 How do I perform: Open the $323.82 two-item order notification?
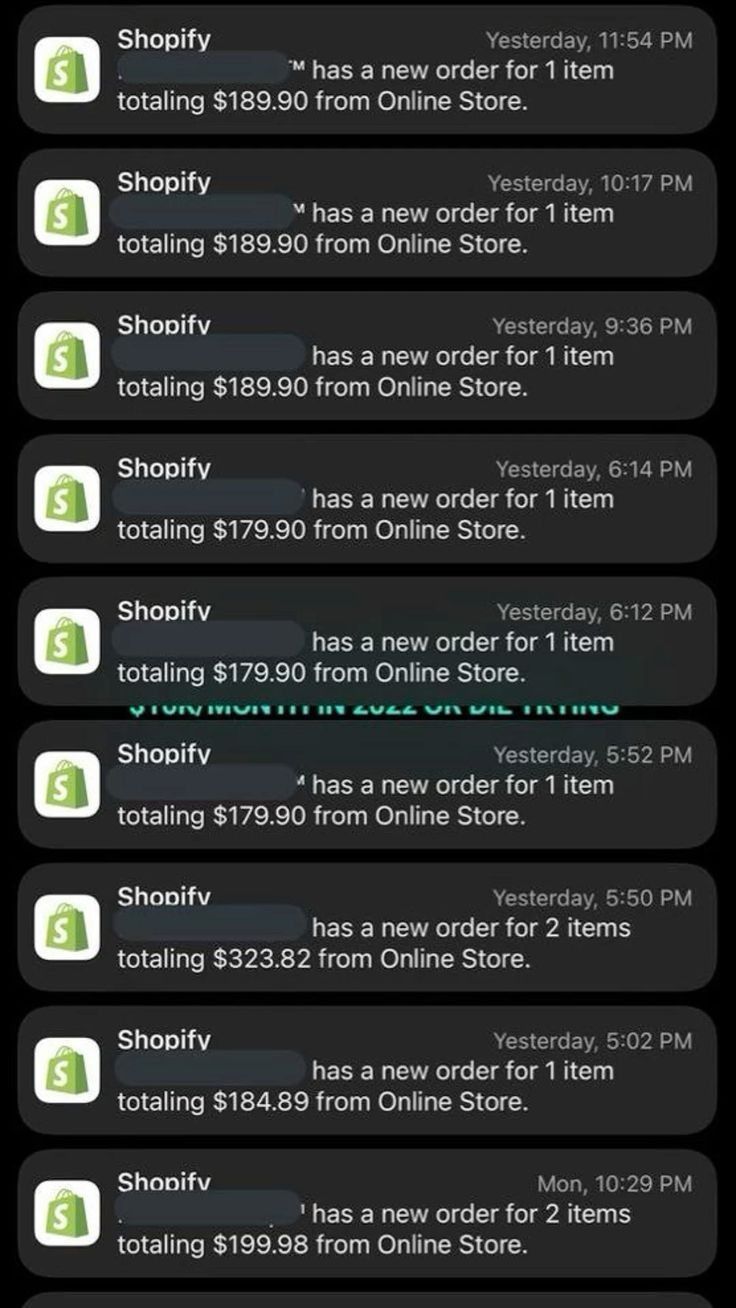[x=368, y=928]
